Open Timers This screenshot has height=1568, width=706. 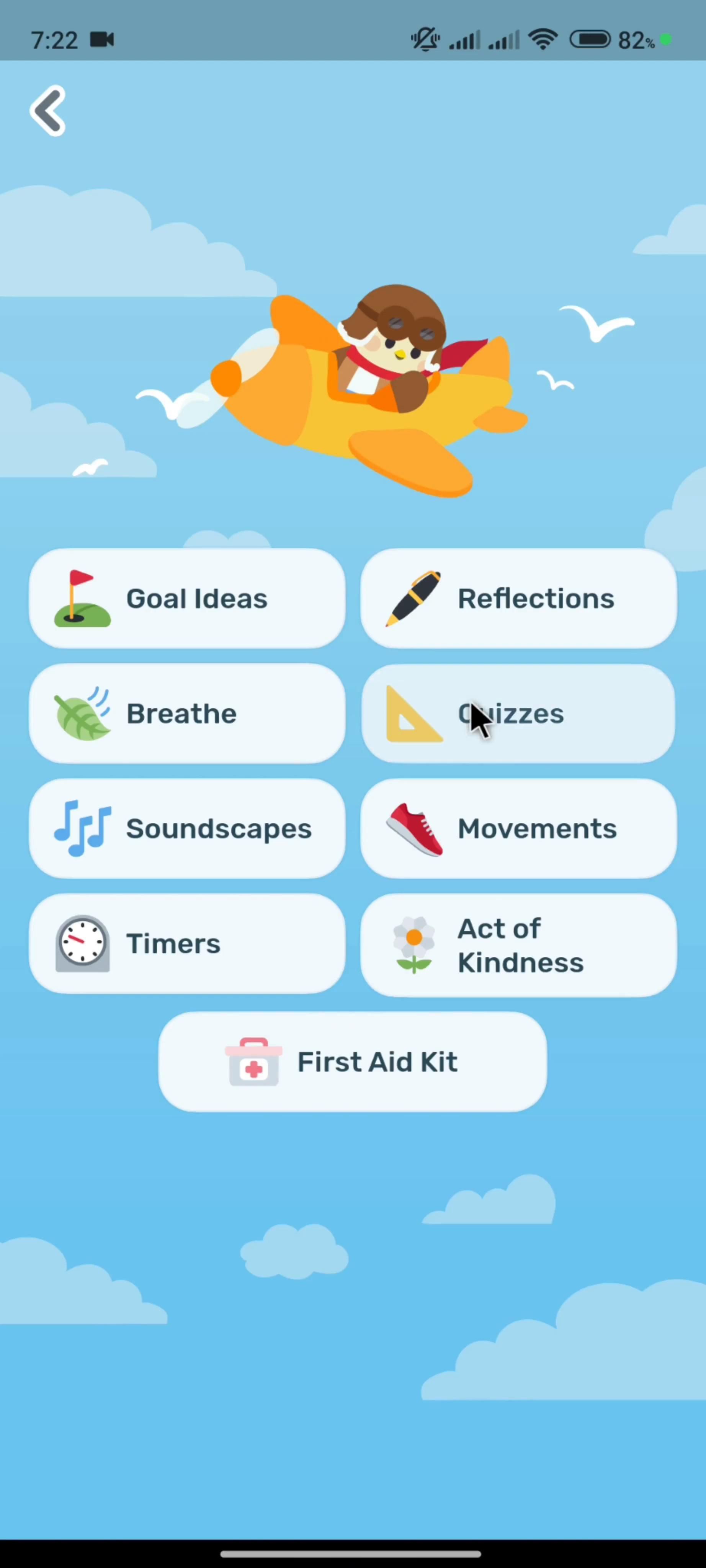(187, 944)
